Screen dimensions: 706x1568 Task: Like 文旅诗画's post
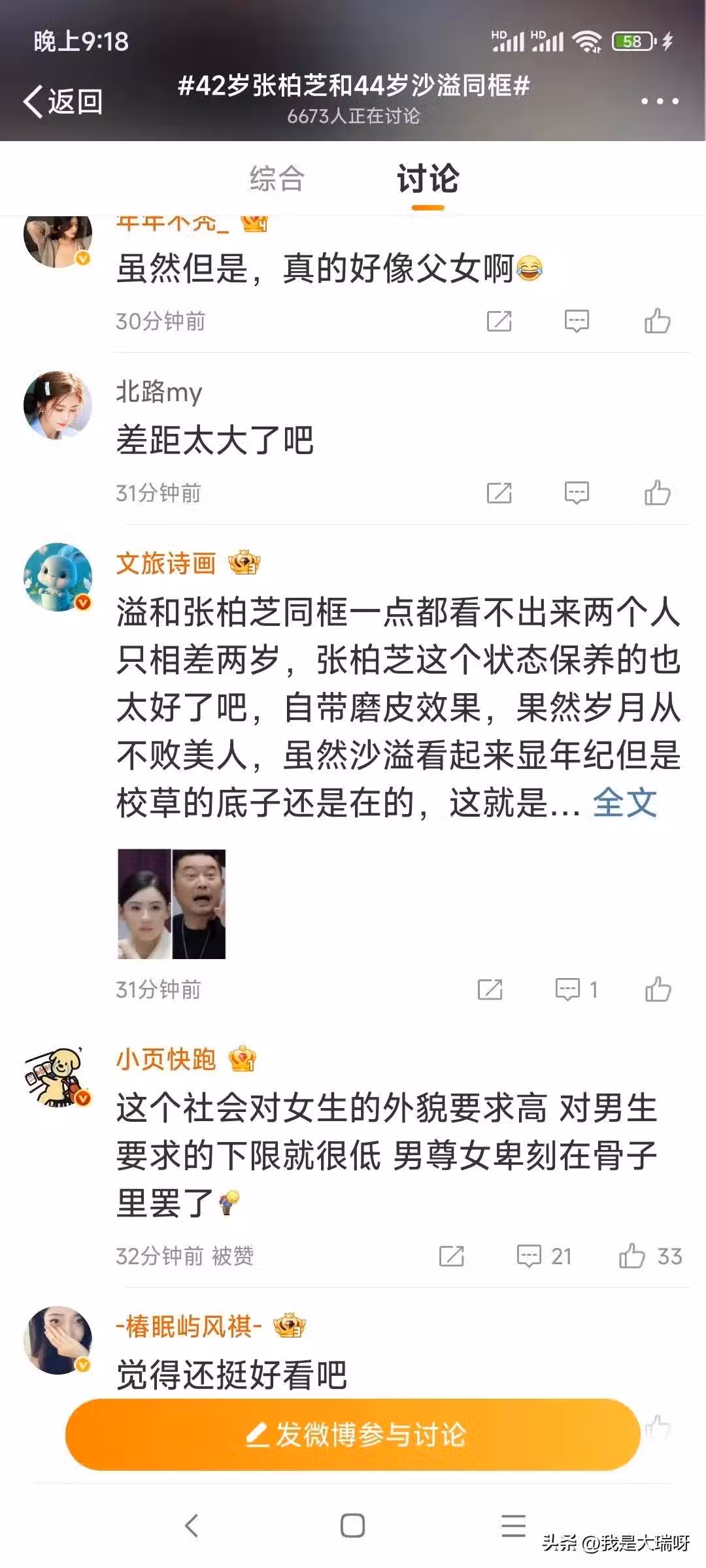pyautogui.click(x=657, y=990)
